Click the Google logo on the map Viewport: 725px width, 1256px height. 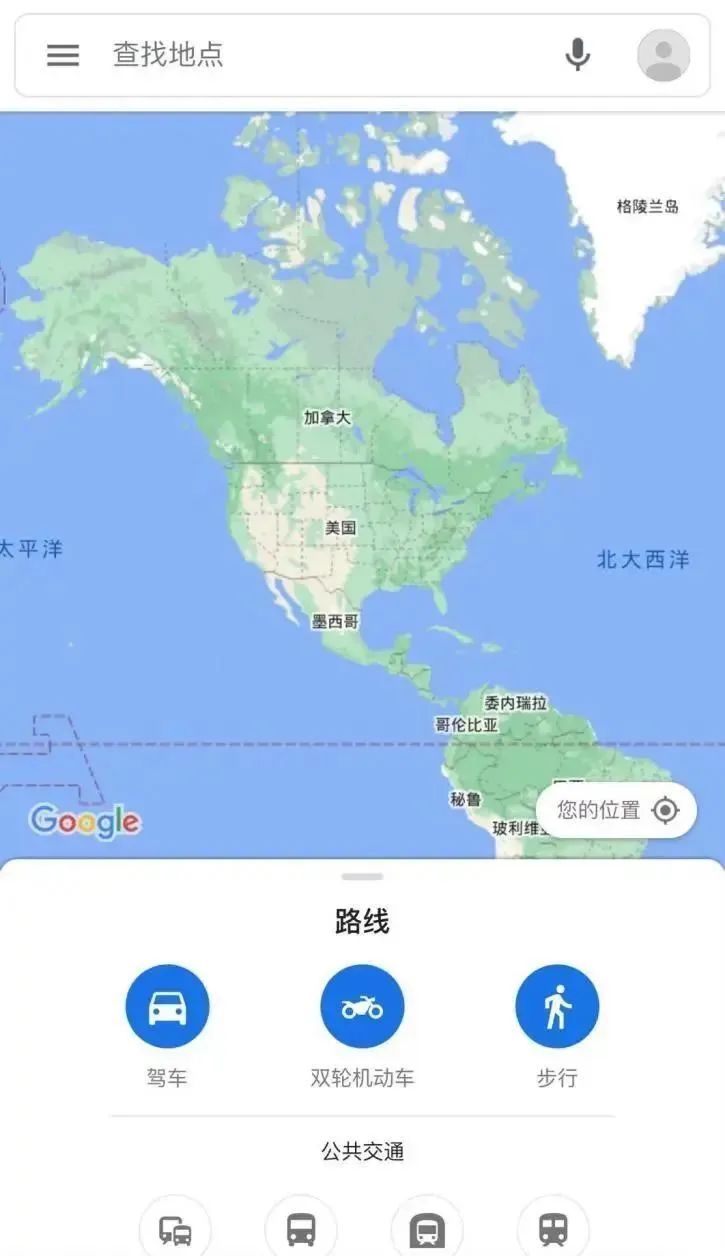click(x=86, y=822)
